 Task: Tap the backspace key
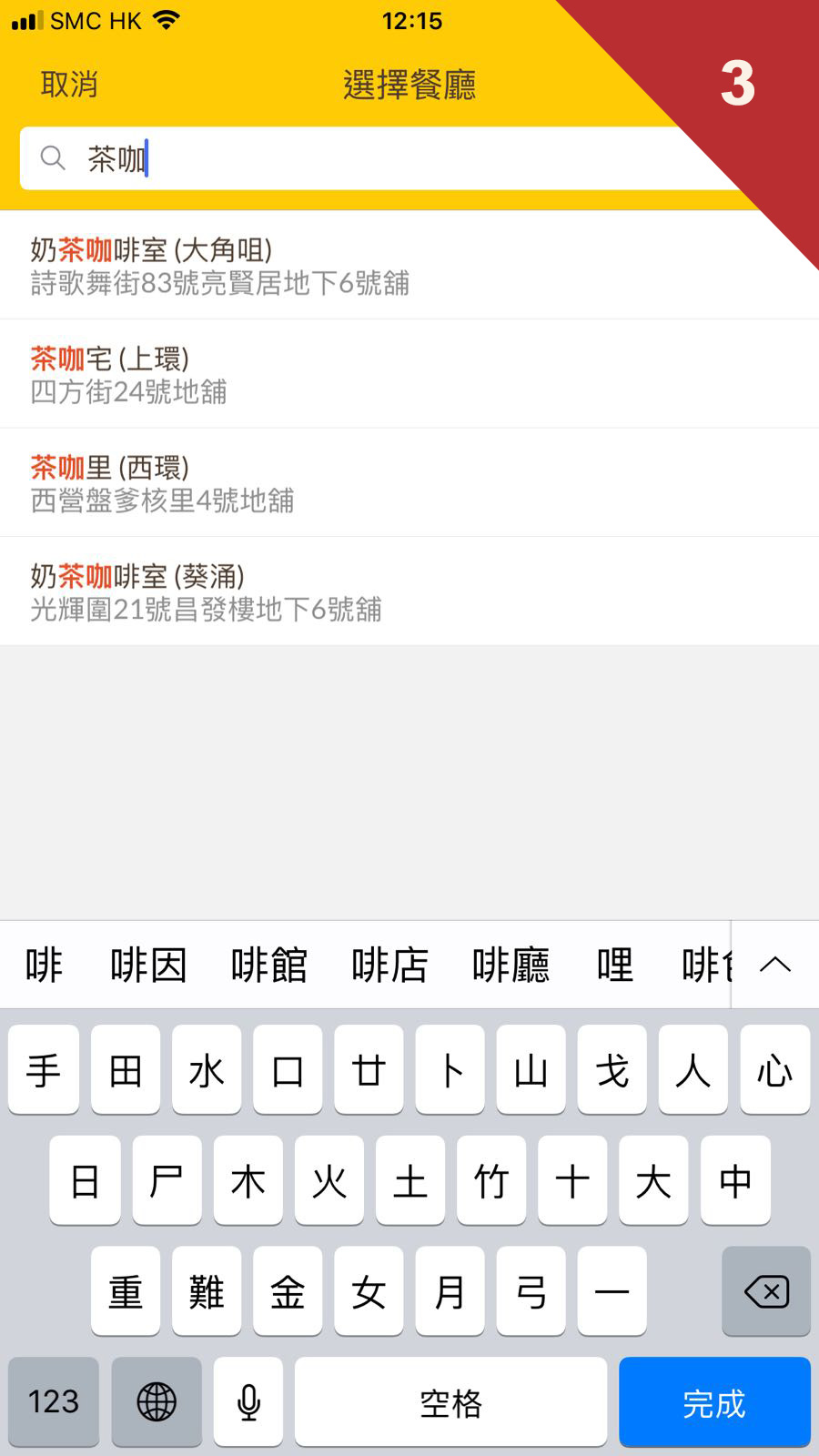tap(766, 1290)
